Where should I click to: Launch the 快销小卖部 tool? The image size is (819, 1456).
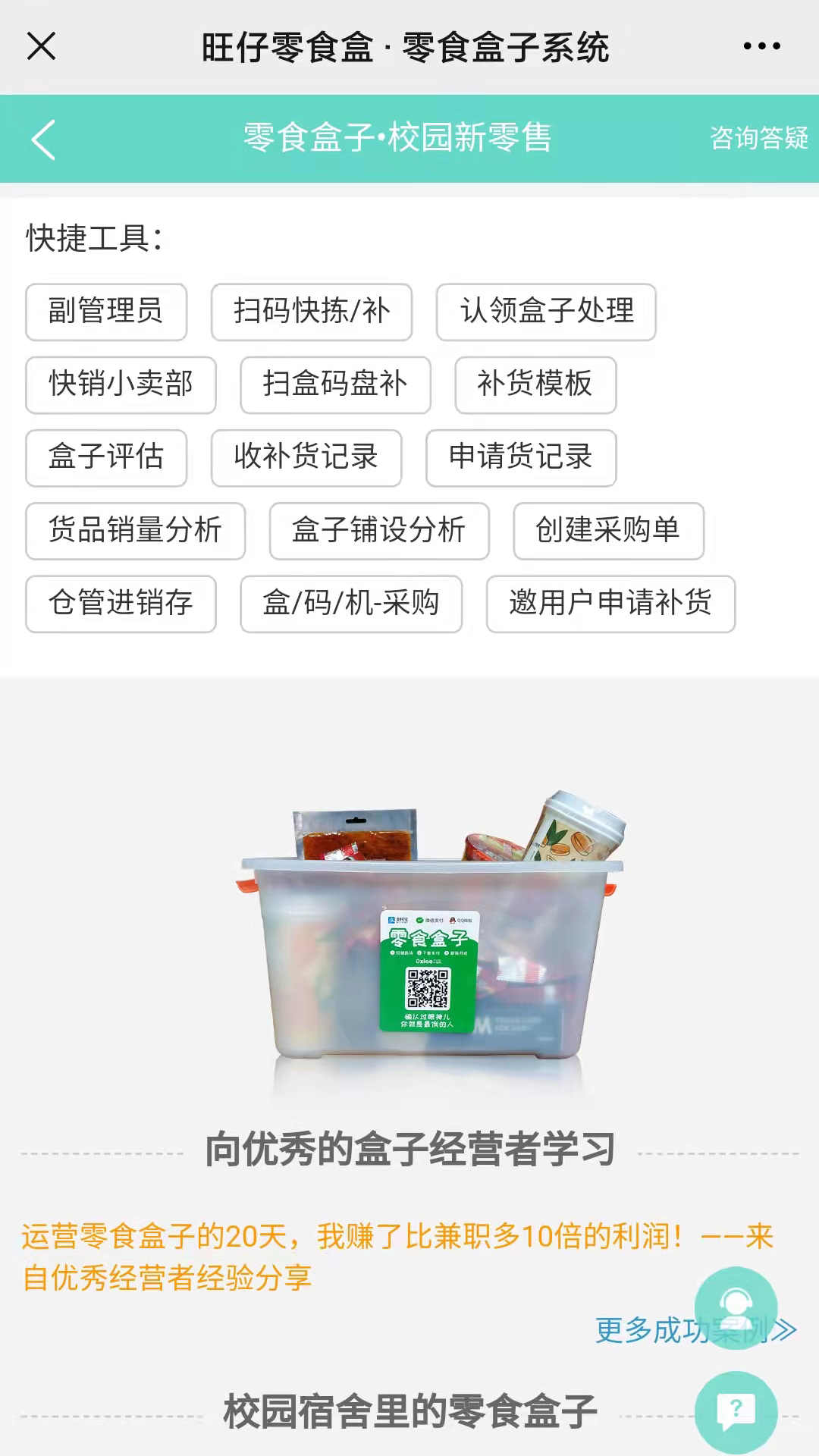(121, 384)
